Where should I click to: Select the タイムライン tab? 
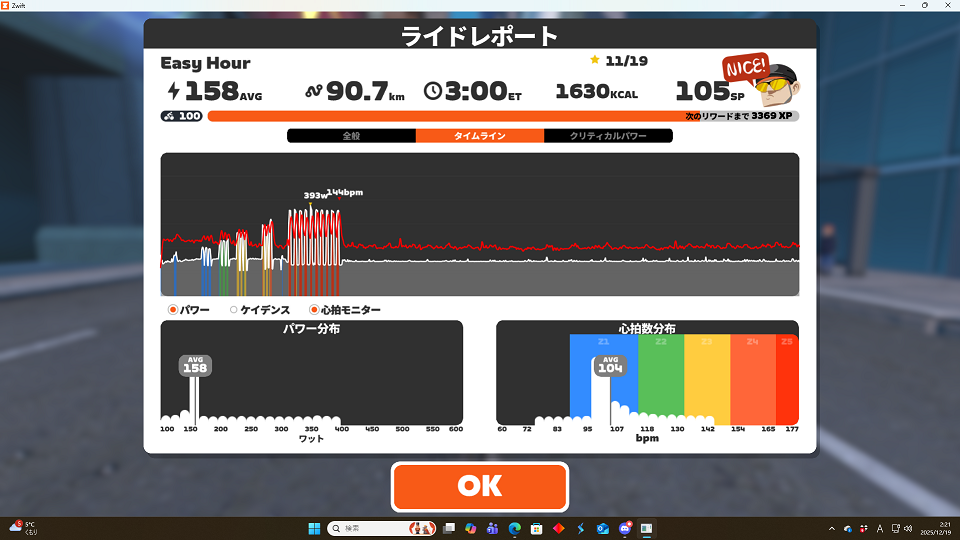click(x=480, y=135)
